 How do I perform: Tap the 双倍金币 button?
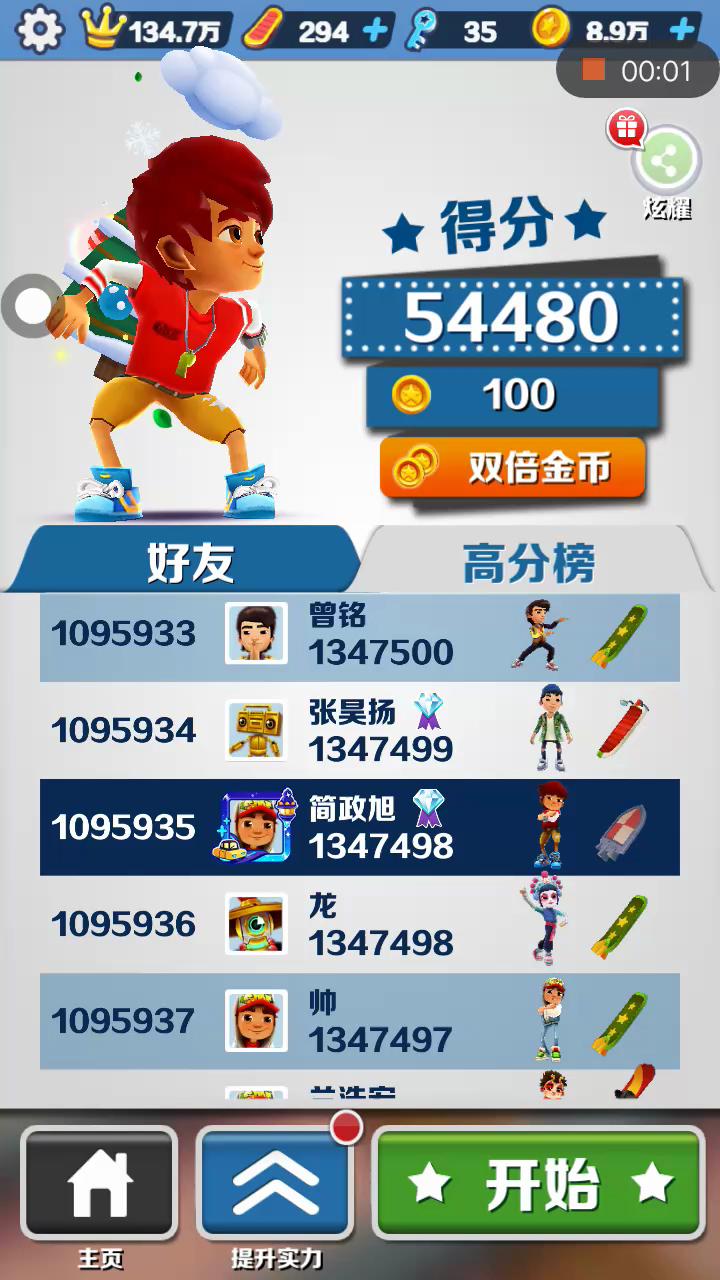[512, 468]
